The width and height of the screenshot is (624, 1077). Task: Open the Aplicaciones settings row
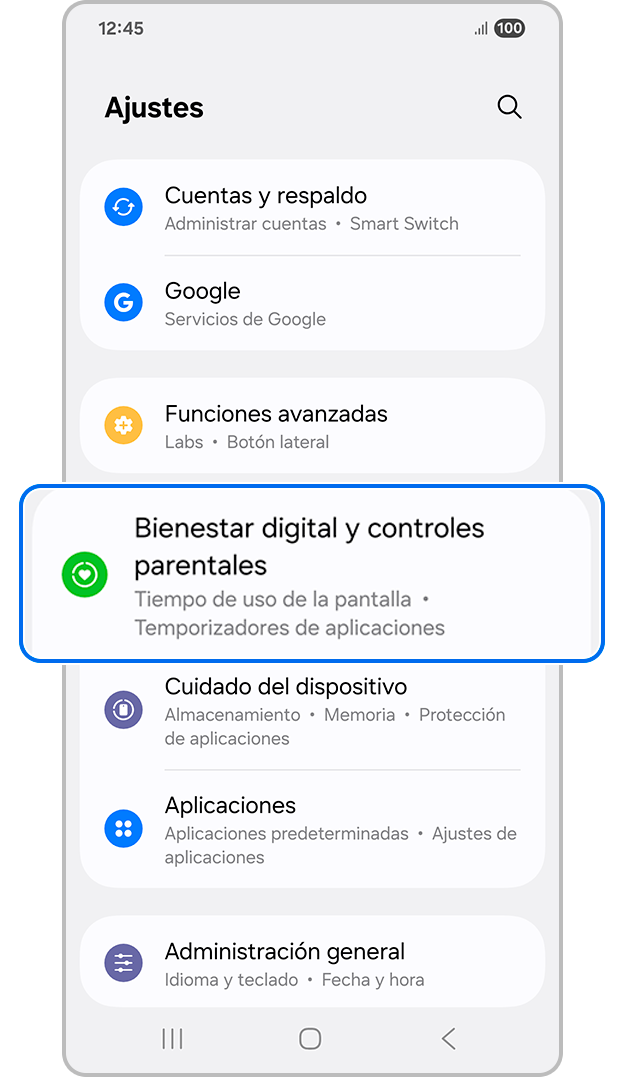click(312, 829)
